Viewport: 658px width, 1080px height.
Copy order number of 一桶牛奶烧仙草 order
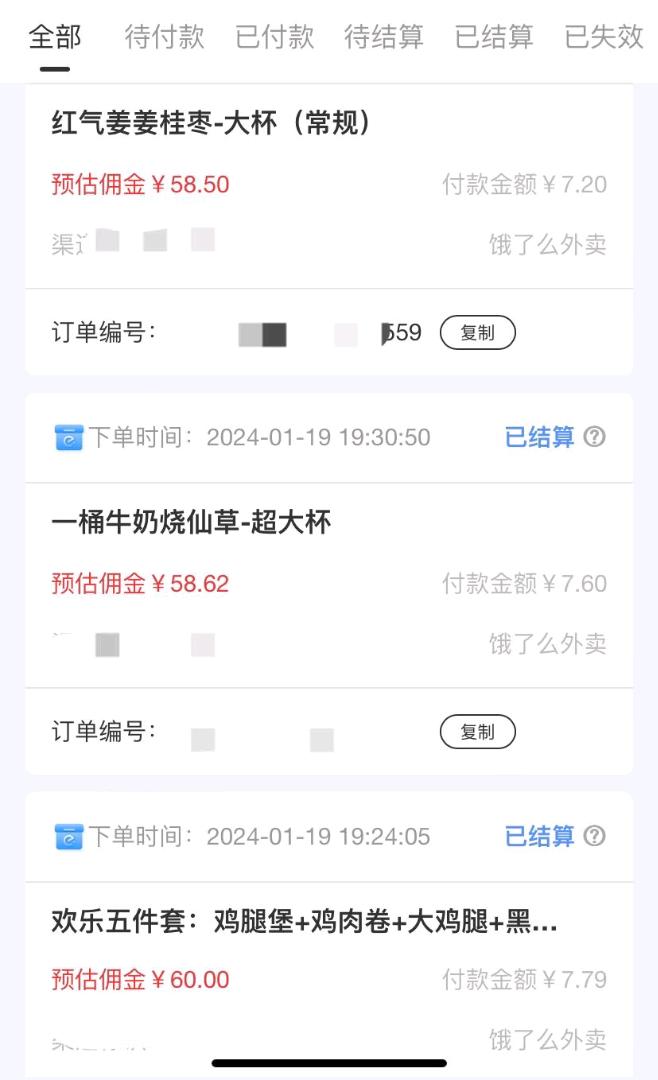(x=478, y=732)
